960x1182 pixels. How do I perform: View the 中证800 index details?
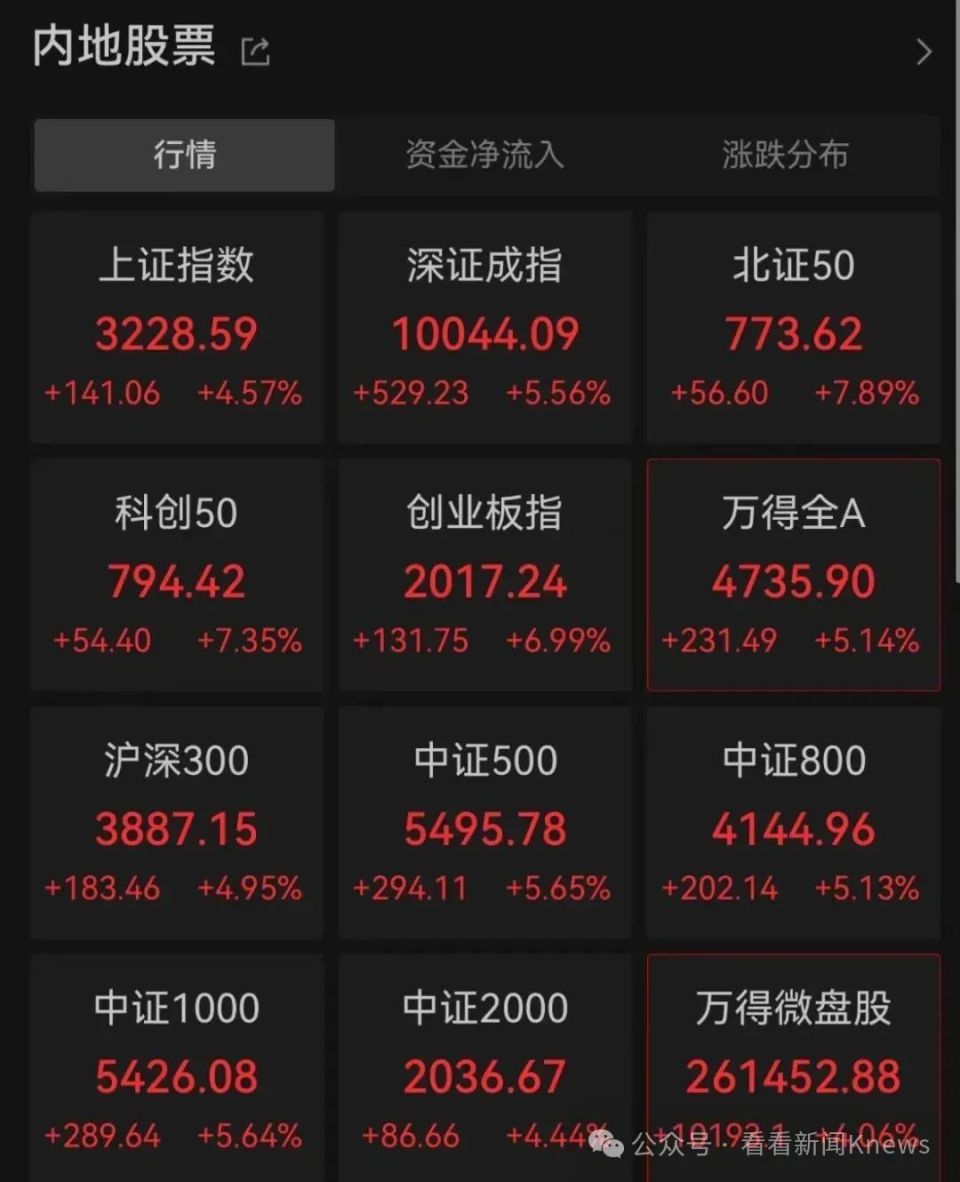pyautogui.click(x=793, y=823)
